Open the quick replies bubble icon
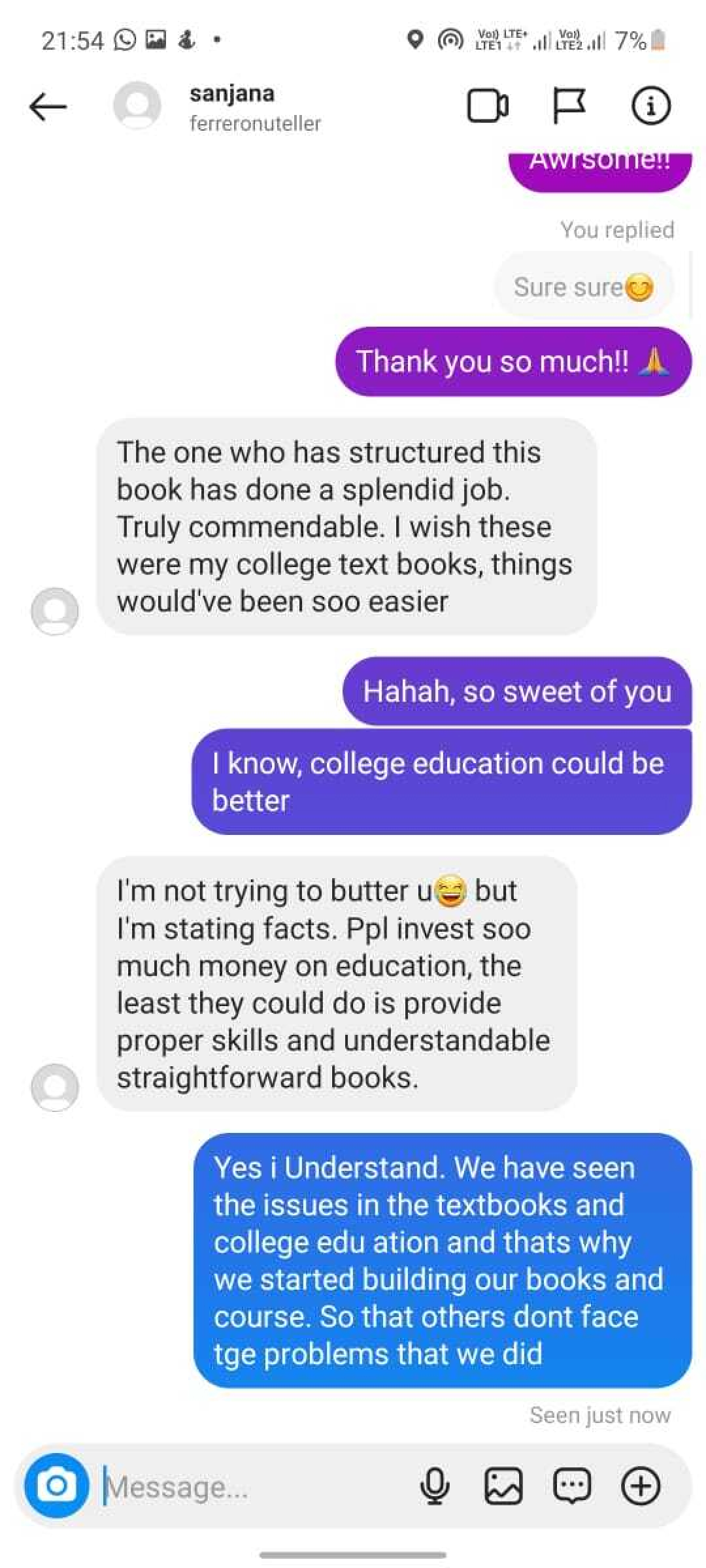The image size is (706, 1568). 572,1486
